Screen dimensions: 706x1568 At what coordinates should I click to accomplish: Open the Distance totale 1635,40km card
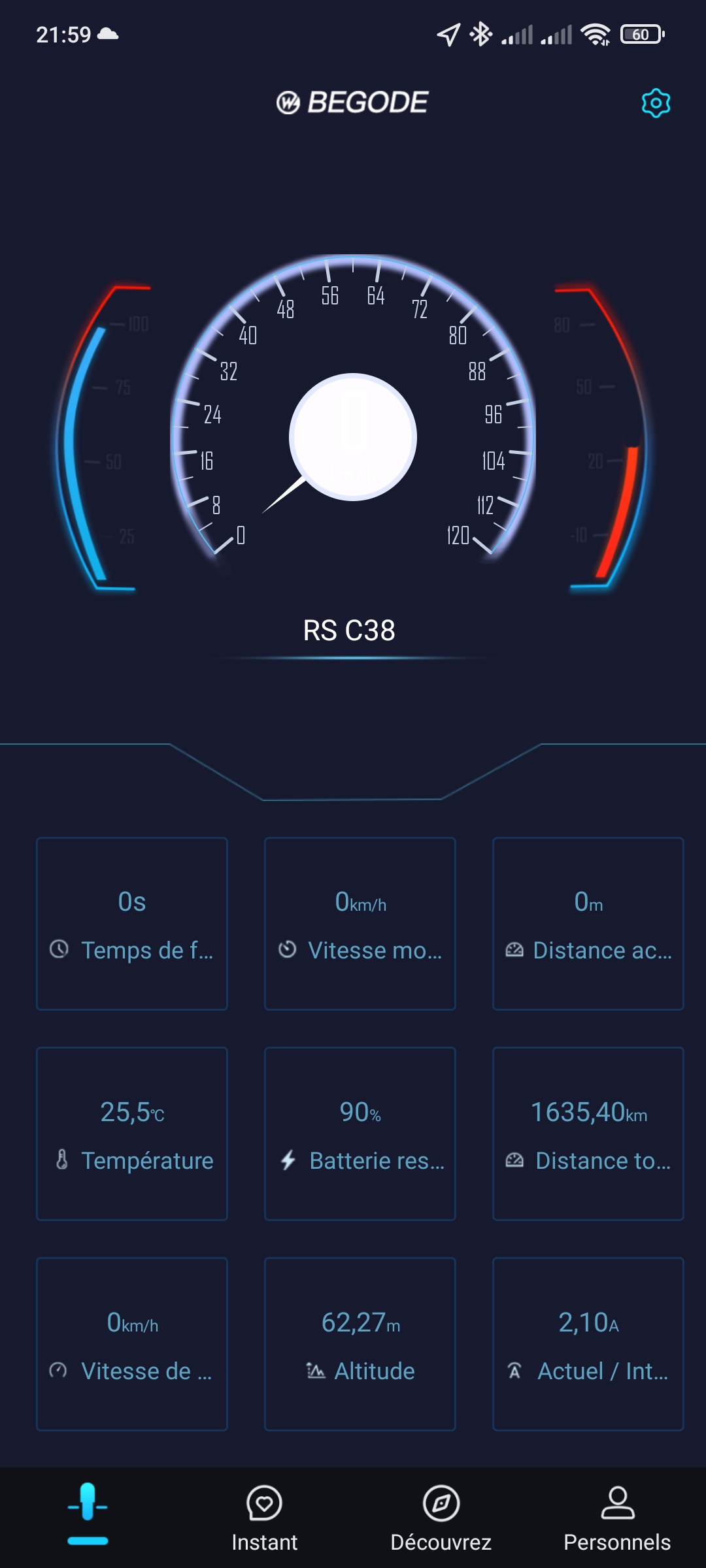pyautogui.click(x=588, y=1134)
